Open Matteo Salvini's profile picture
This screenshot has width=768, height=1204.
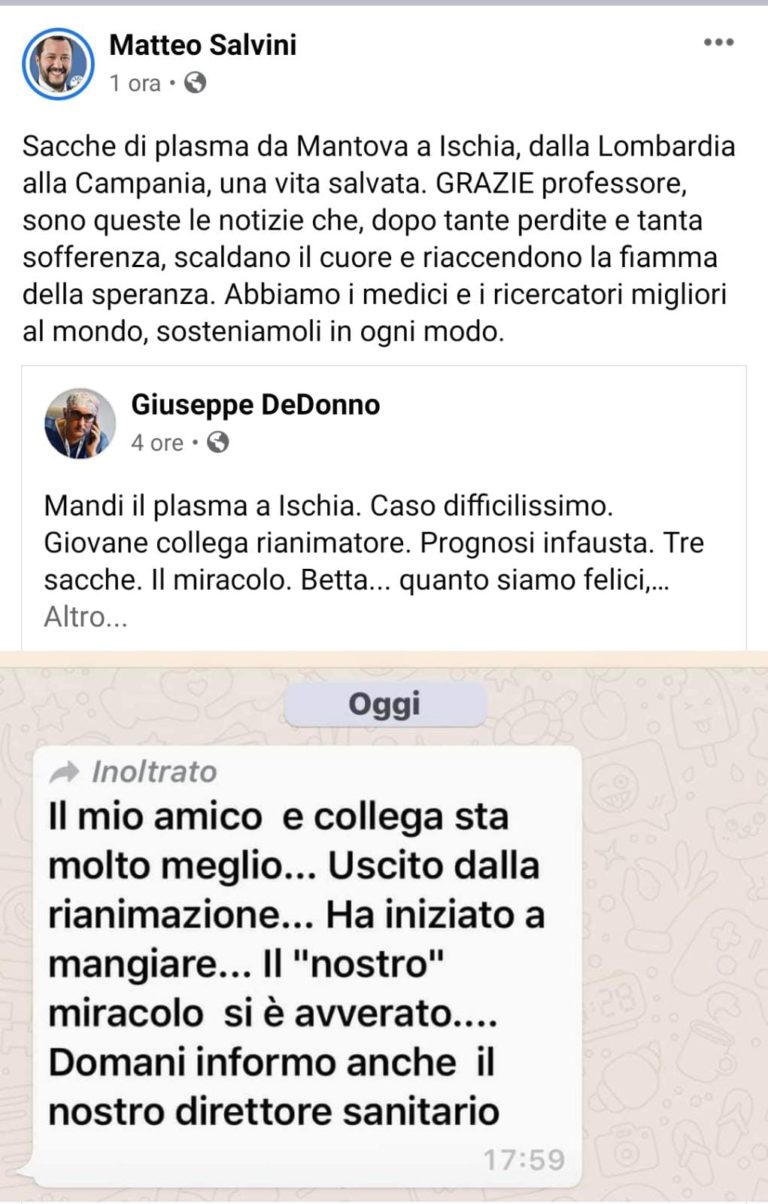tap(55, 60)
